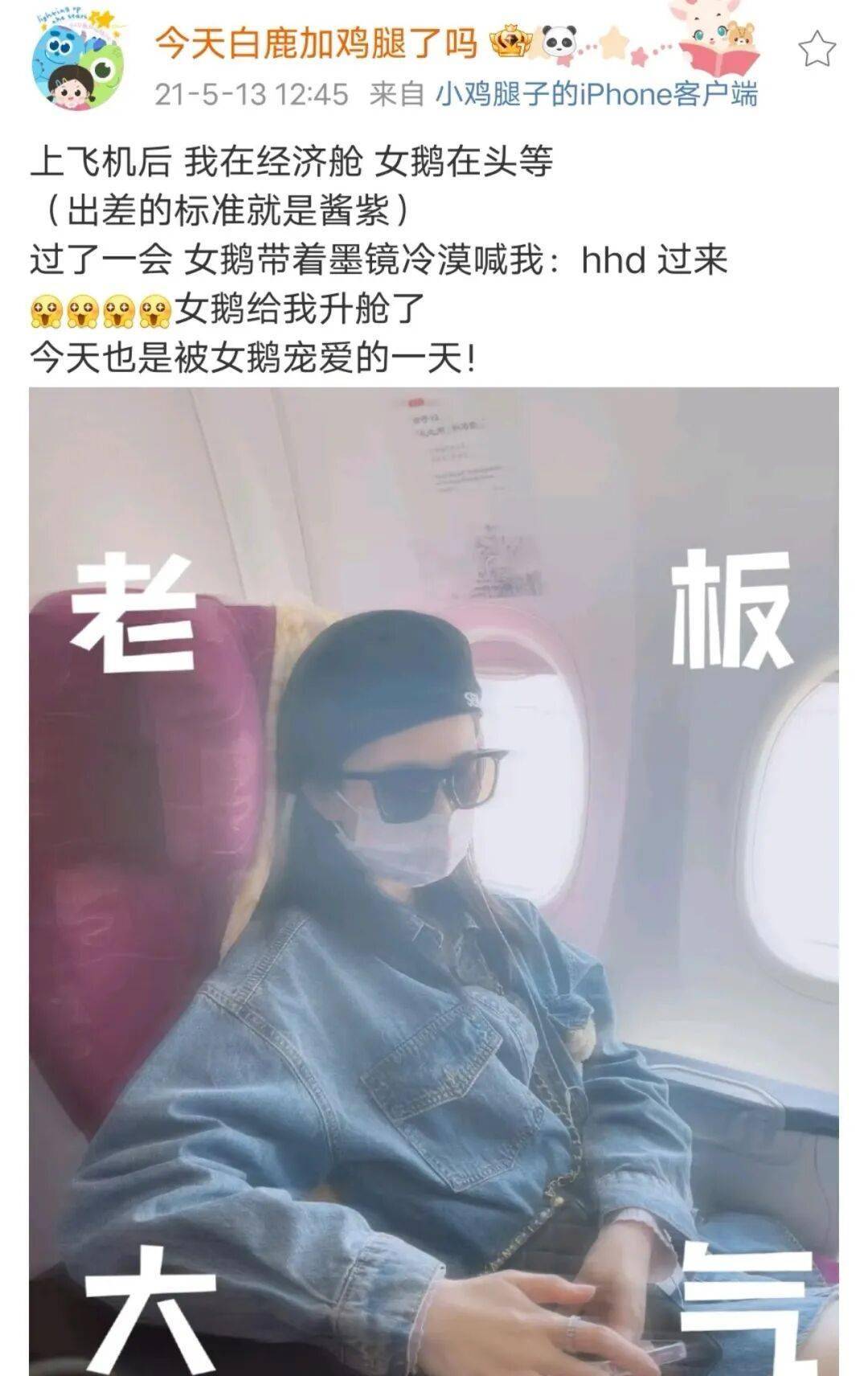868x1376 pixels.
Task: Open username 今天白鹿加鸡腿了吗 profile
Action: (x=316, y=43)
